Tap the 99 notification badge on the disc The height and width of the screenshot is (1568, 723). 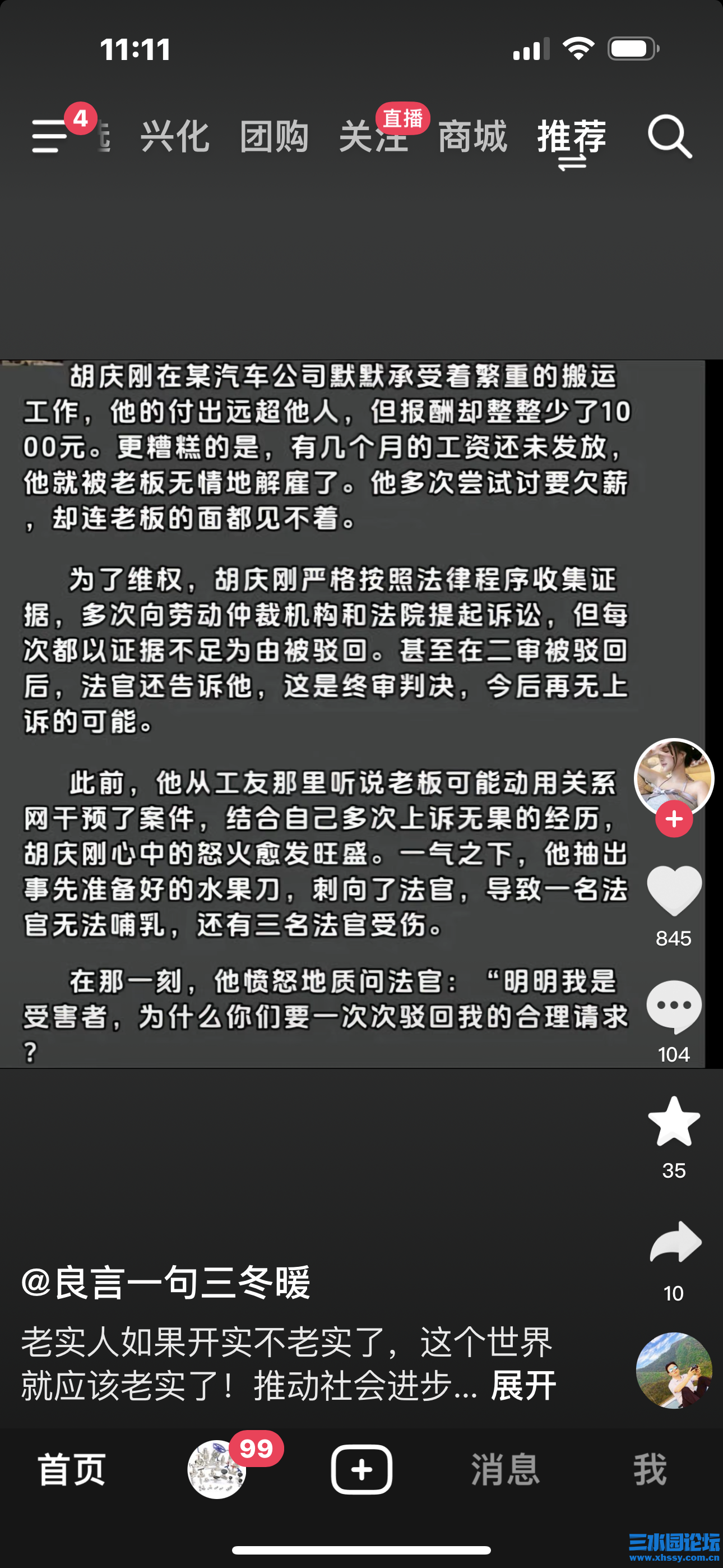(x=256, y=1449)
